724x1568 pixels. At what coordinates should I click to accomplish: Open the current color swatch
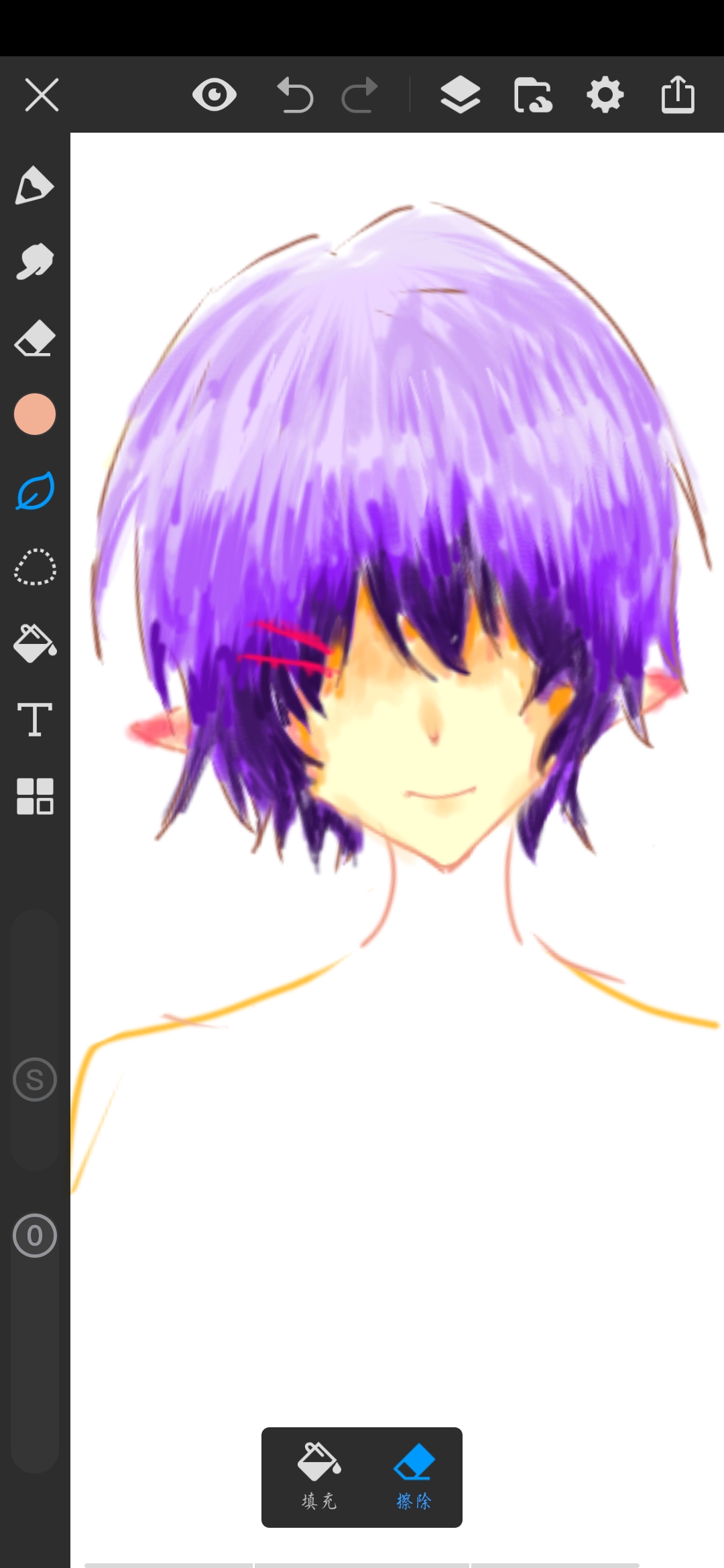click(x=35, y=414)
